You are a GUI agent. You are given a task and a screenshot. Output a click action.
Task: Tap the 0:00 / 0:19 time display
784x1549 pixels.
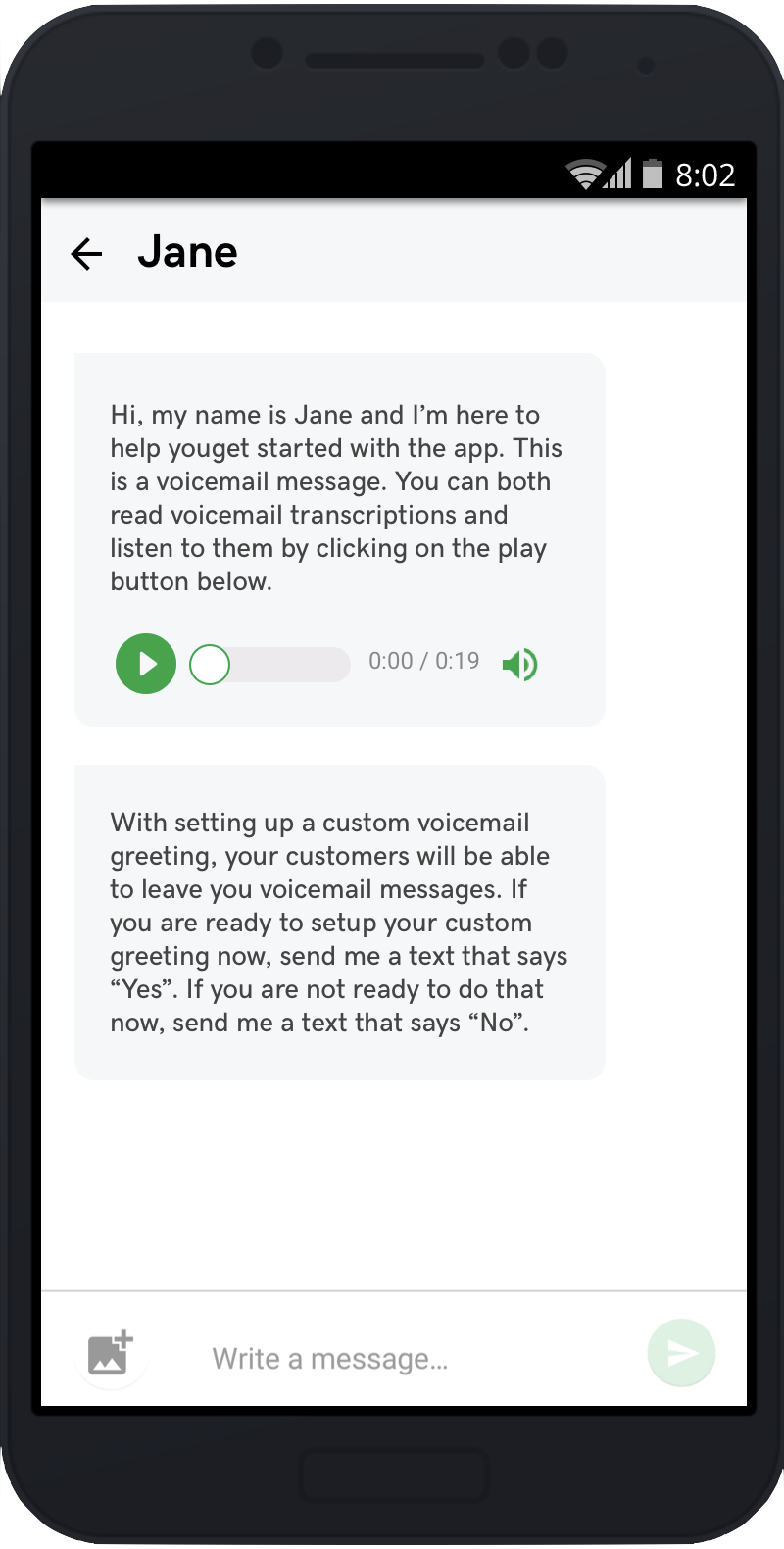pos(424,661)
